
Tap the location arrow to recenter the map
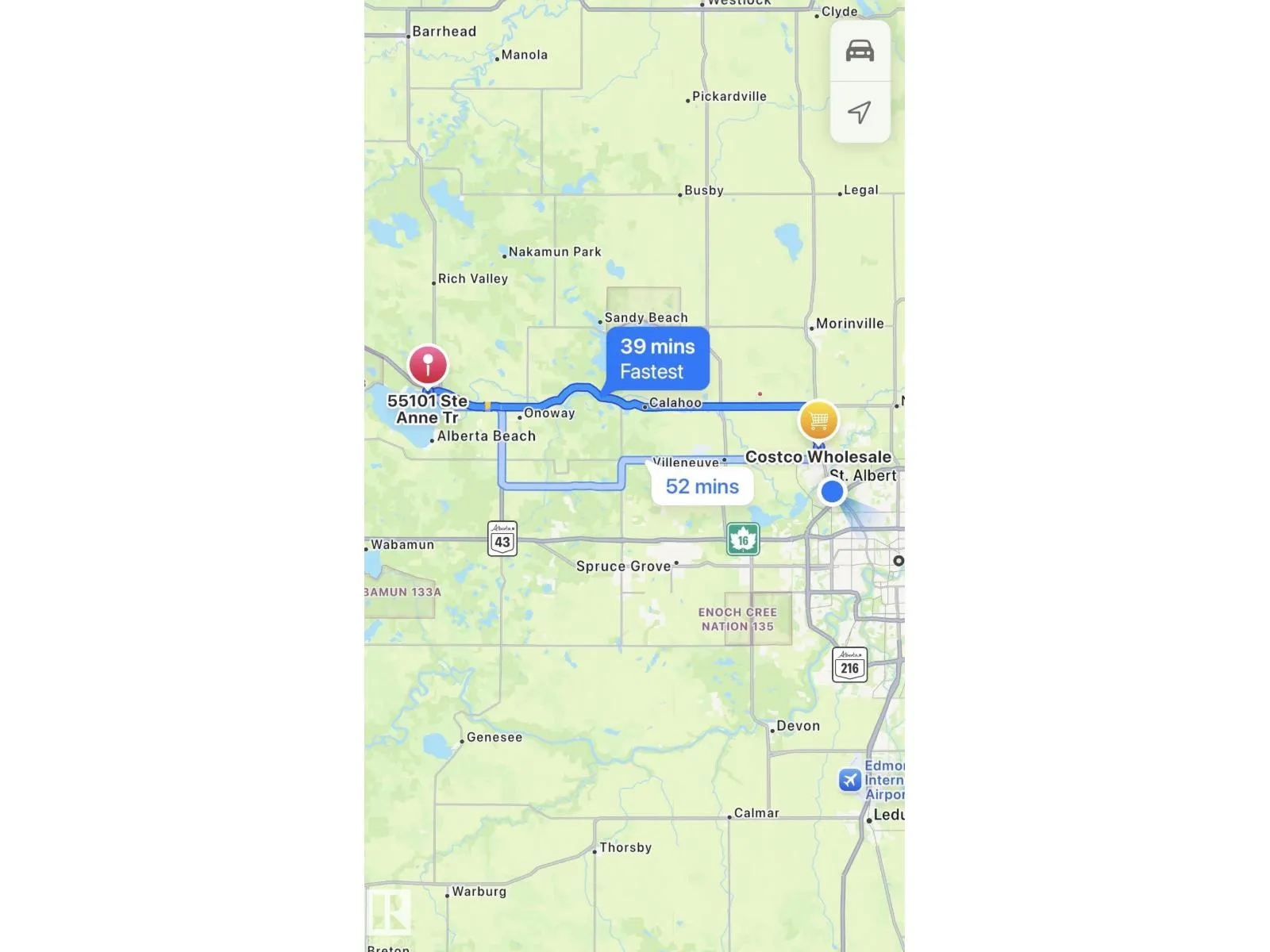[x=860, y=112]
